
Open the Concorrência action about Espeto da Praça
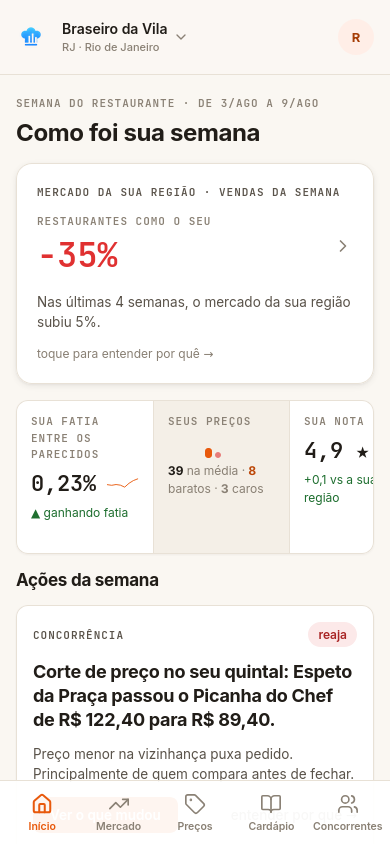coord(195,693)
